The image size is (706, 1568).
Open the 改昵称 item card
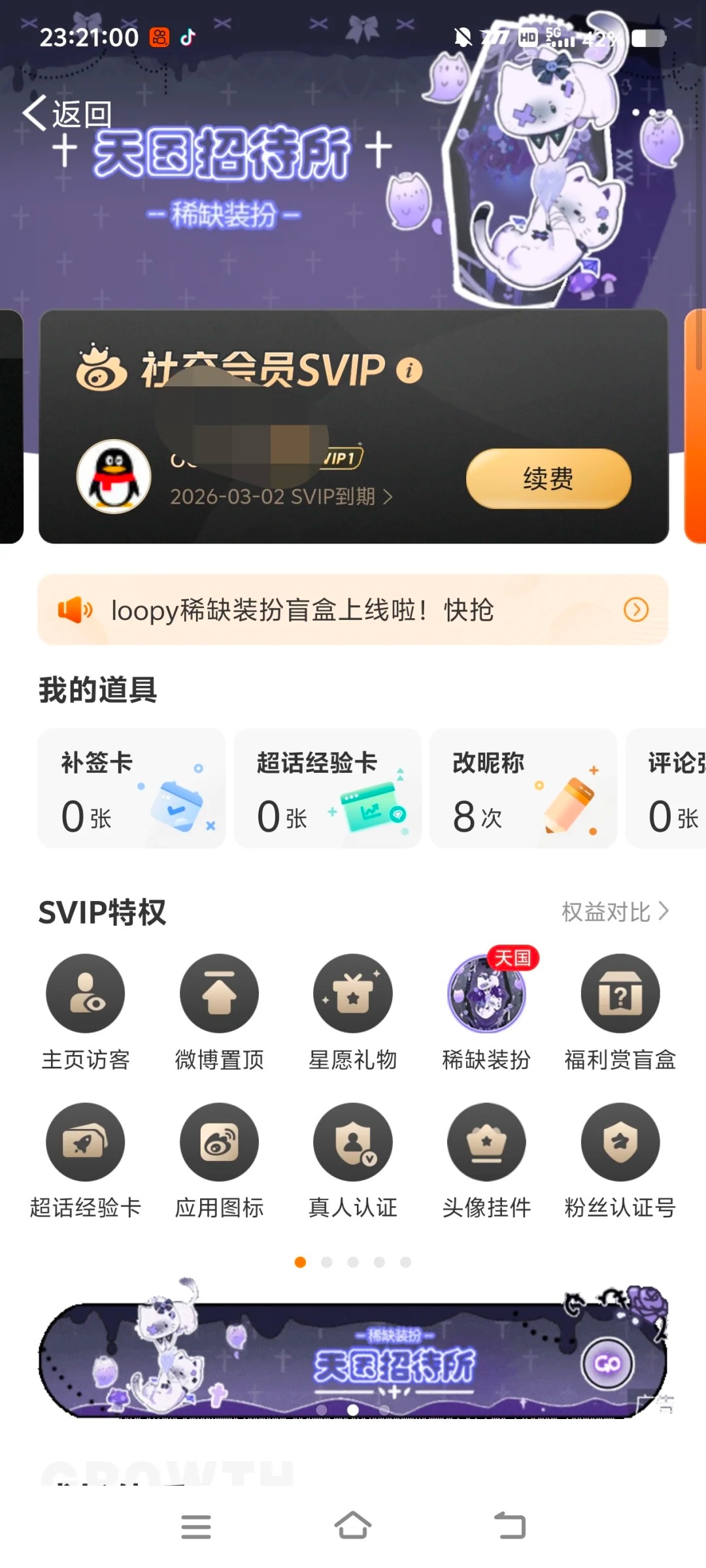click(523, 789)
